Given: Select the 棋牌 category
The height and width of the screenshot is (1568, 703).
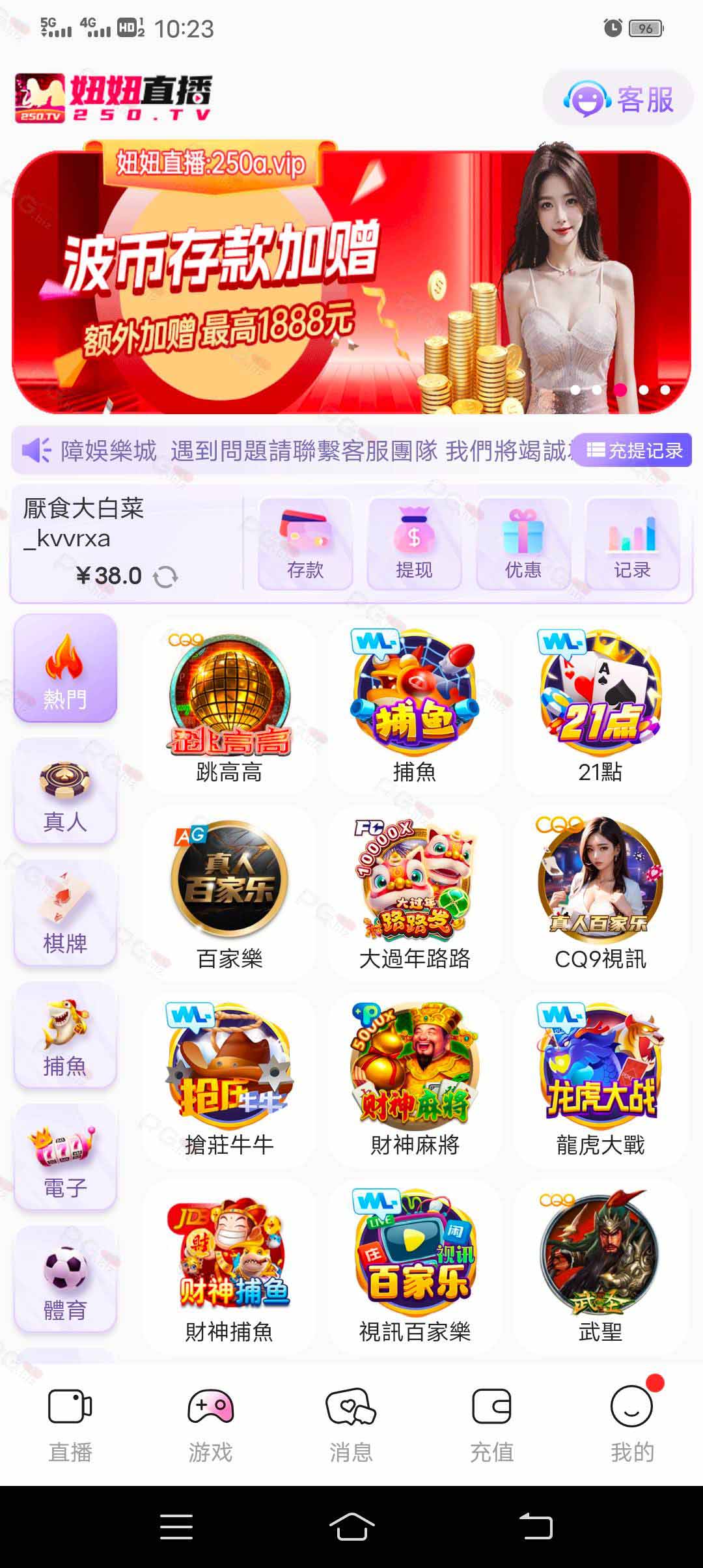Looking at the screenshot, I should 65,913.
